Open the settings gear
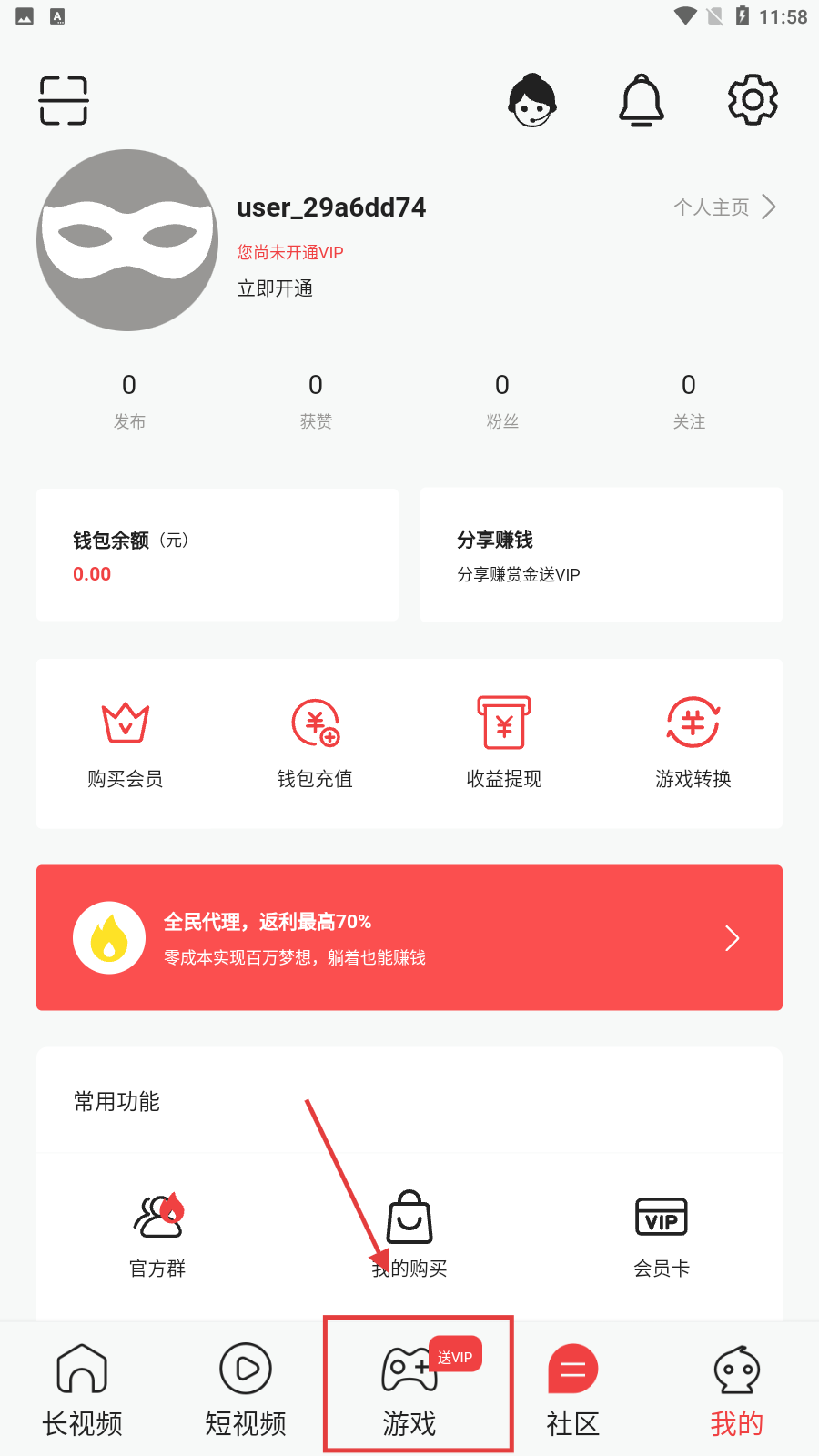Screen dimensions: 819x1456 pyautogui.click(x=752, y=100)
